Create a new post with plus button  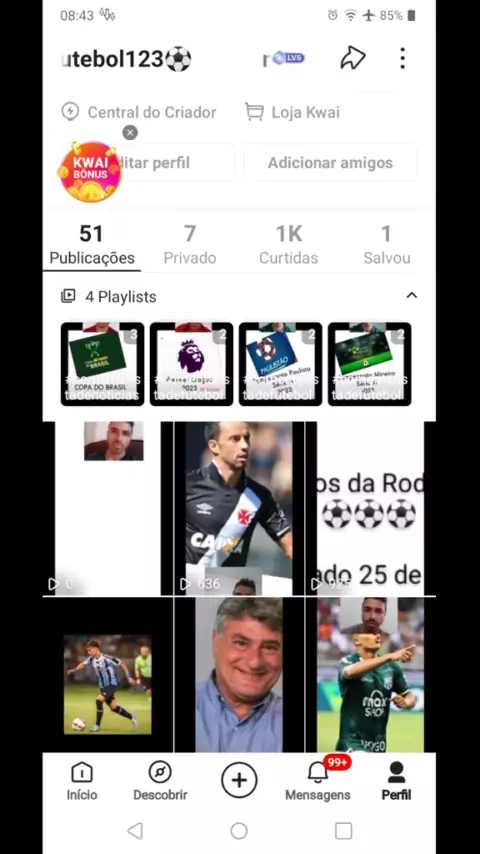coord(239,780)
